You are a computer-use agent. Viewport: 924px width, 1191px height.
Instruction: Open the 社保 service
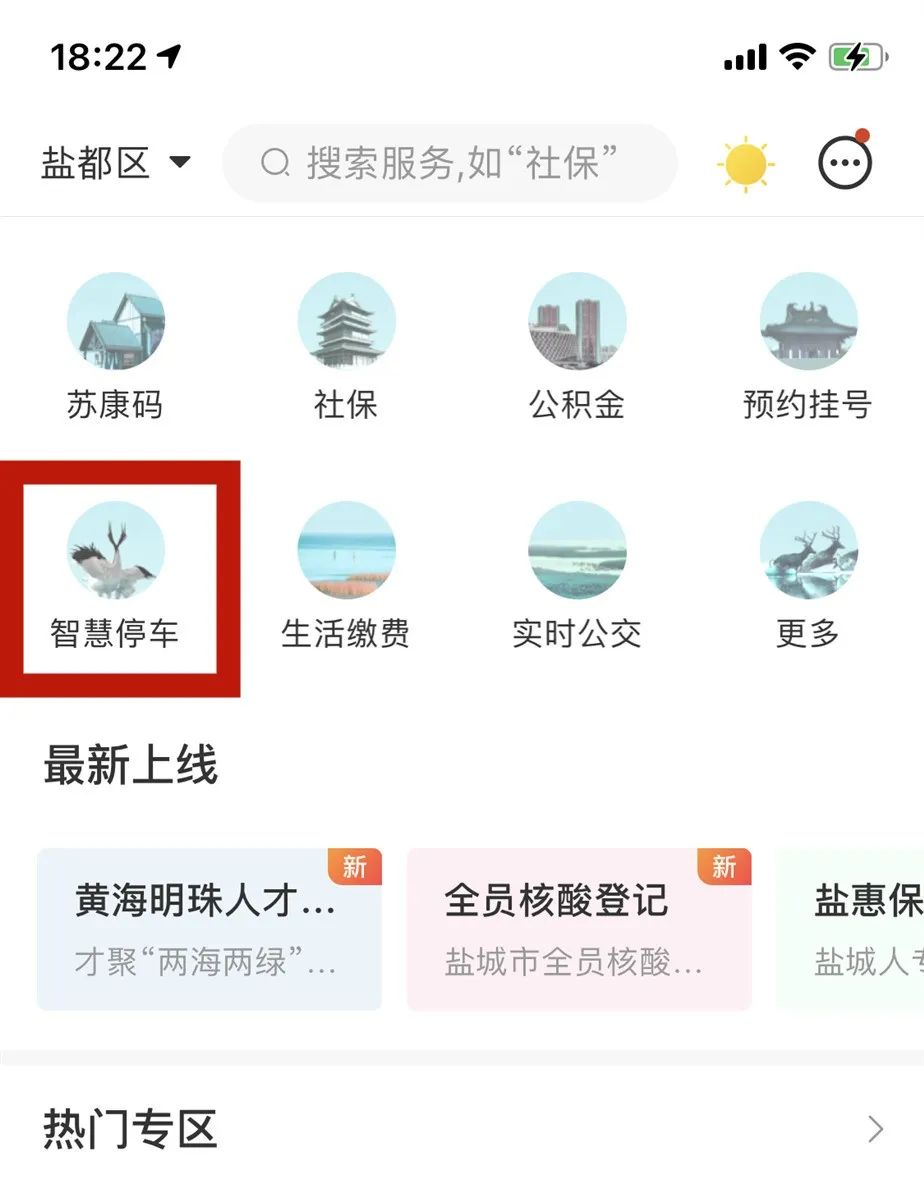click(x=346, y=346)
